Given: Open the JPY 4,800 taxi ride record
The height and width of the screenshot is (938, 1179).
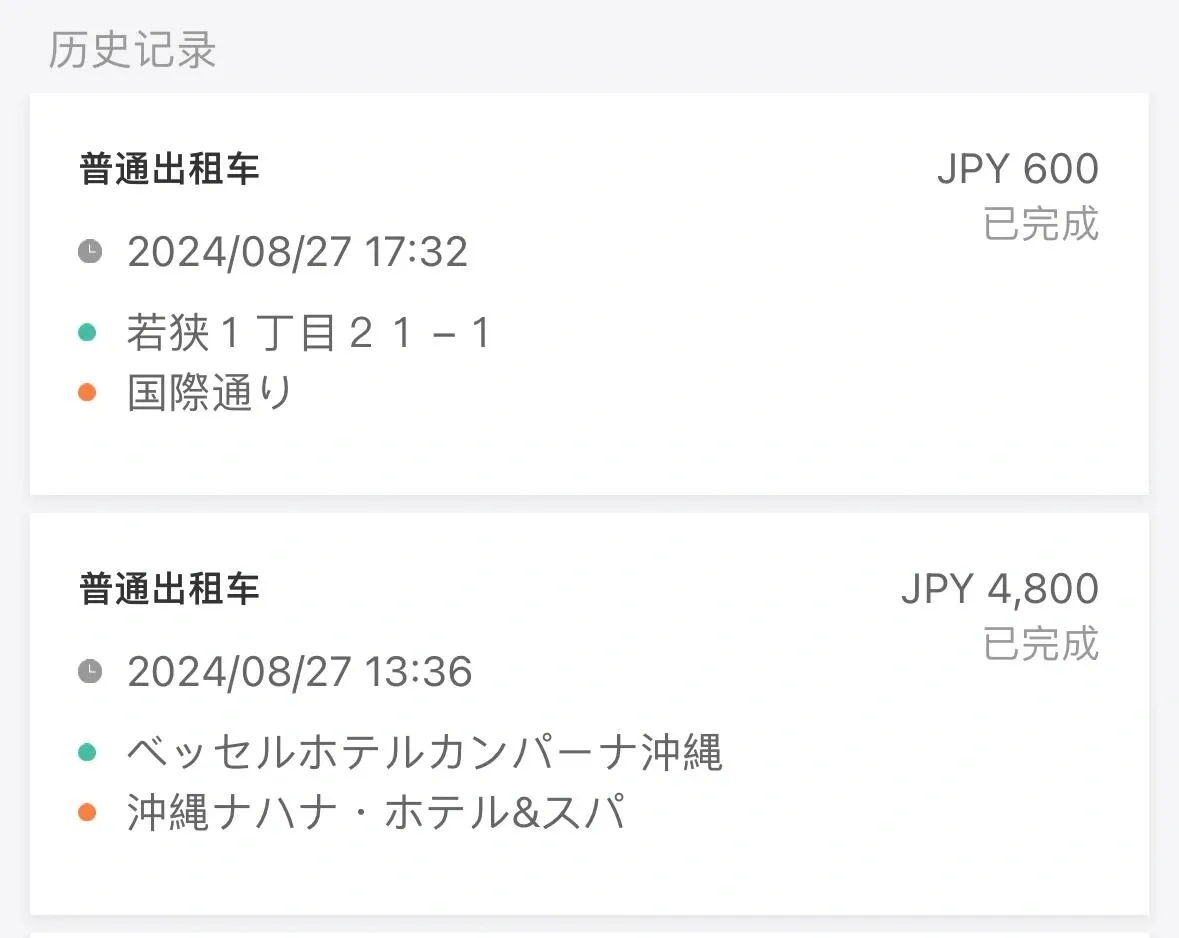Looking at the screenshot, I should (x=588, y=712).
